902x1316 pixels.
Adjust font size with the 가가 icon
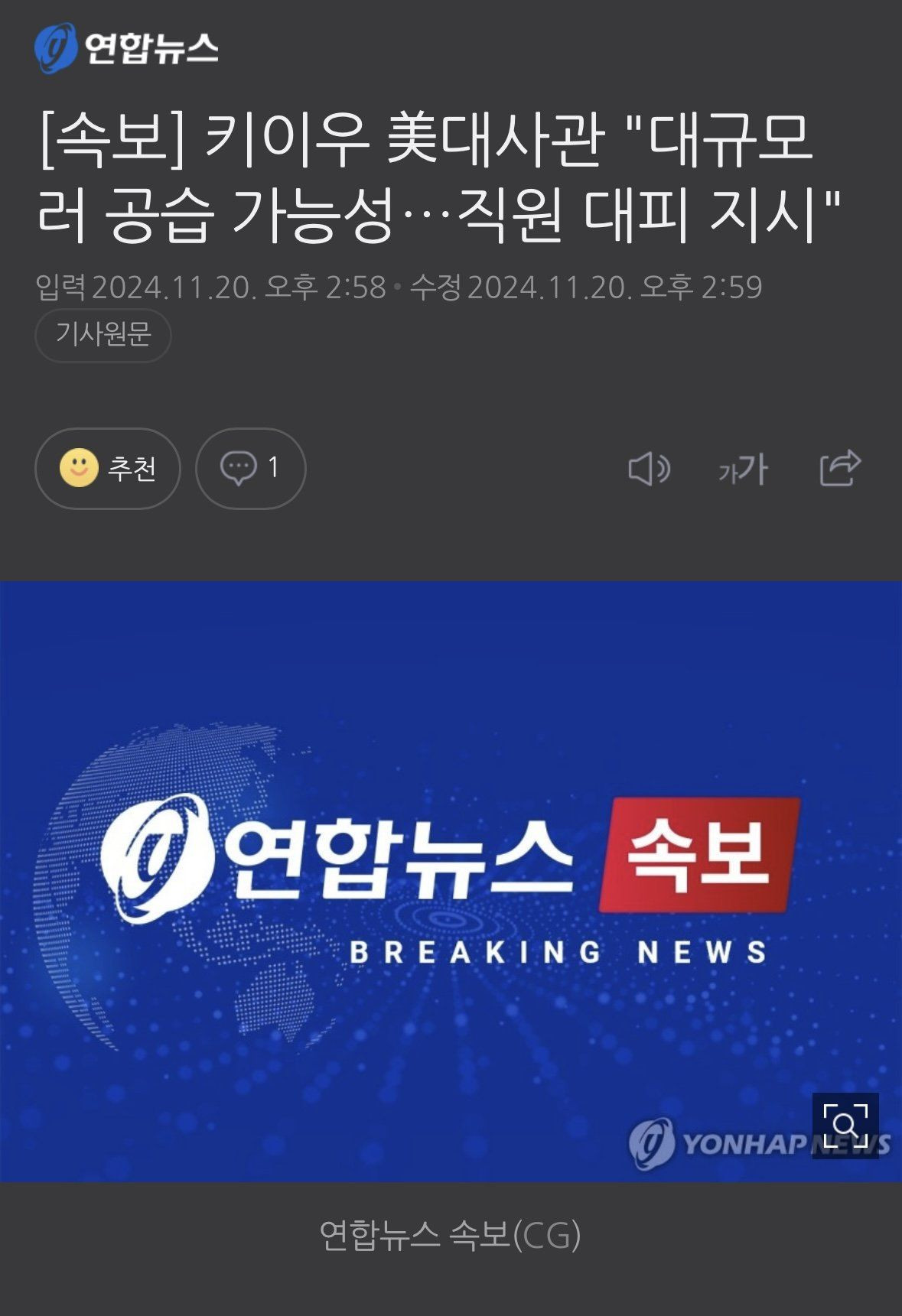point(743,469)
